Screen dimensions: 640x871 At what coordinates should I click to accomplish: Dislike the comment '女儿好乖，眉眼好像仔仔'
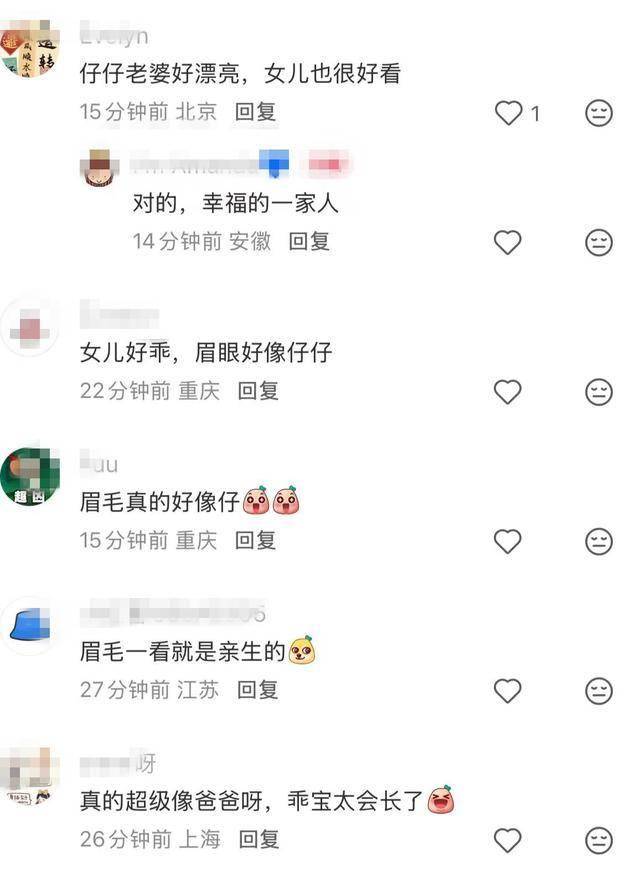[x=598, y=391]
